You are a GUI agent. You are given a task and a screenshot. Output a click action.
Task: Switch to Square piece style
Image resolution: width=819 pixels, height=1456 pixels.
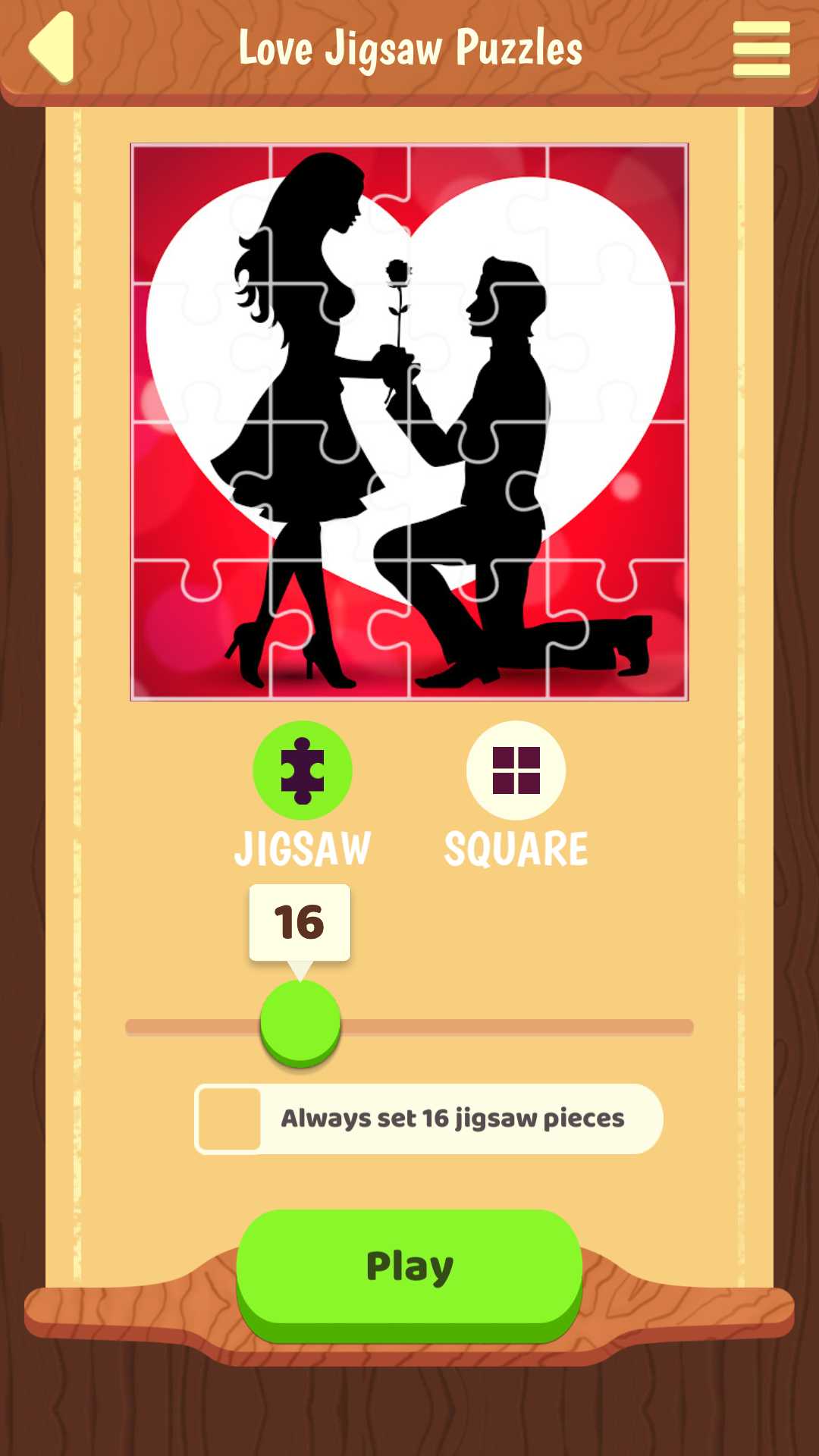click(516, 770)
